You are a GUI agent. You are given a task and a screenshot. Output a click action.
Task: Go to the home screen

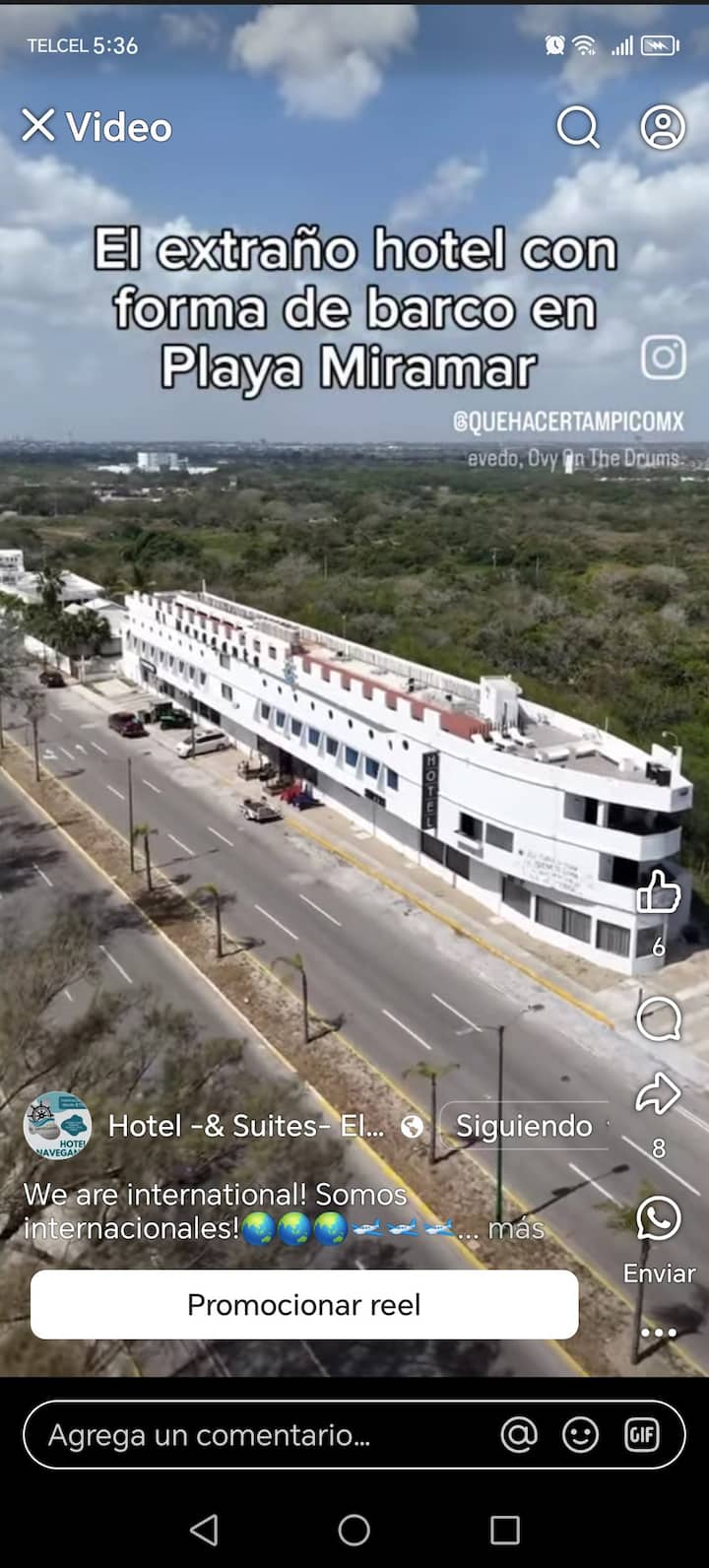354,1530
